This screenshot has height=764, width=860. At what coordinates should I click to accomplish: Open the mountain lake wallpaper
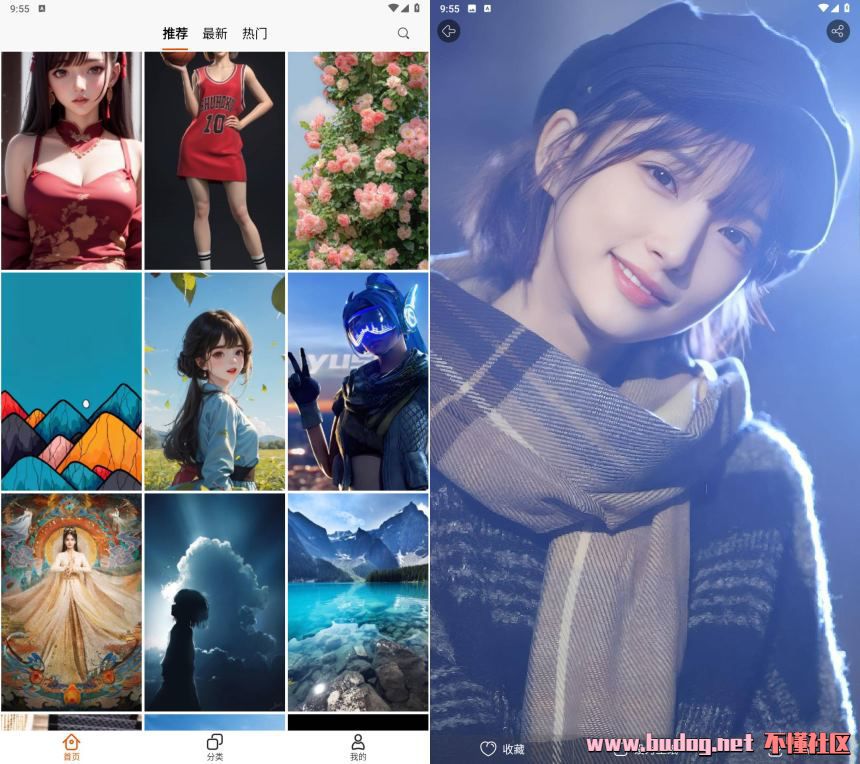[358, 602]
